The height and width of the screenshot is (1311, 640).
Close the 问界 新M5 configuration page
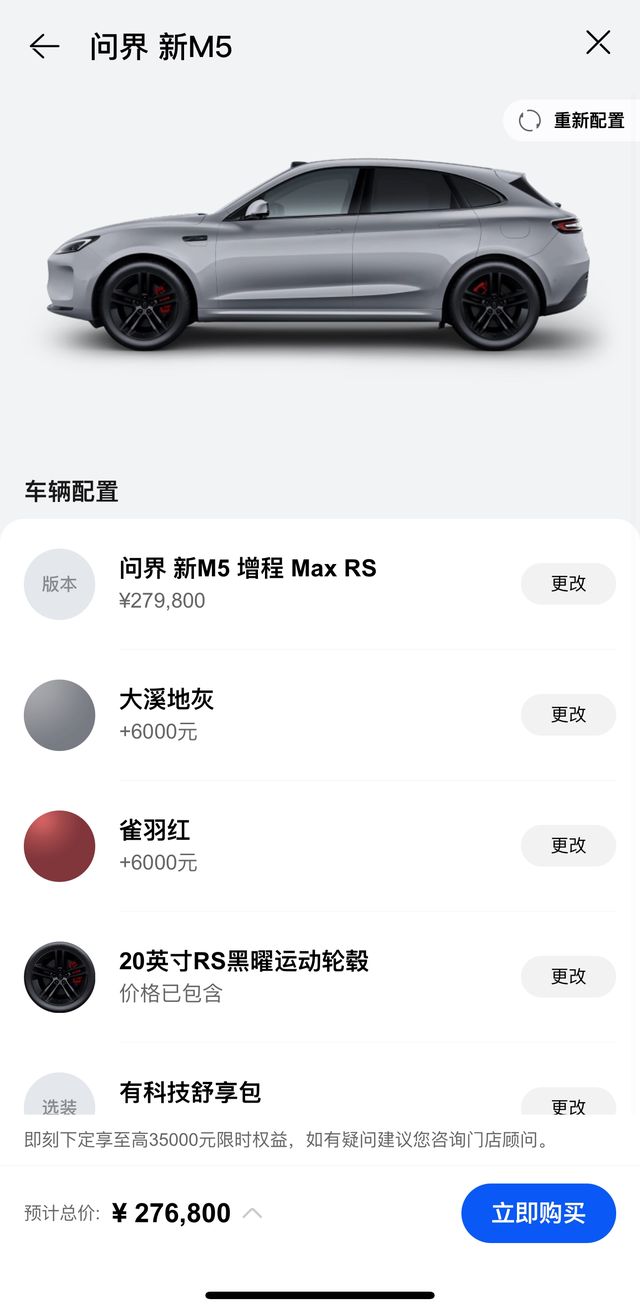pyautogui.click(x=598, y=42)
